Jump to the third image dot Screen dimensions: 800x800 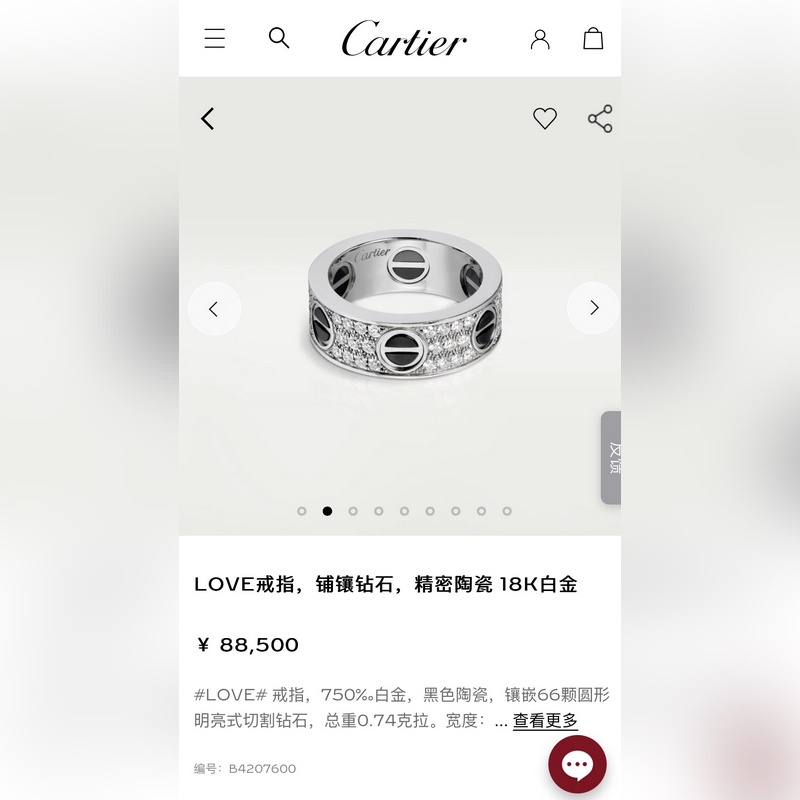353,511
